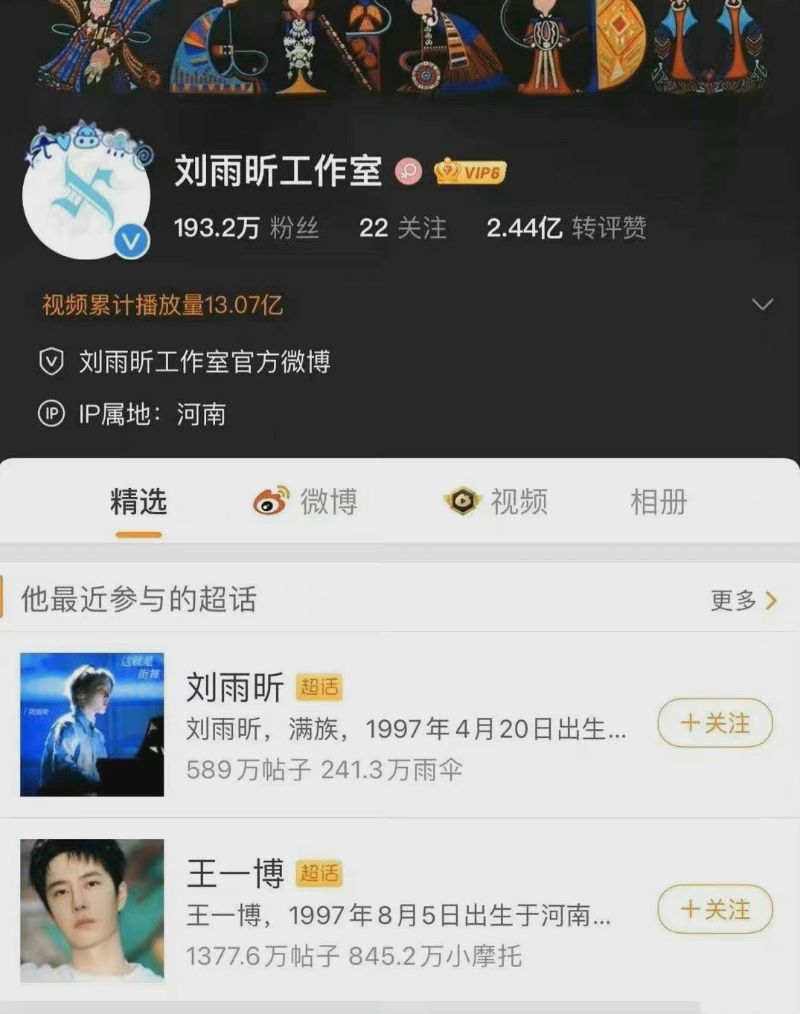
Task: Follow the 王一博 super topic
Action: [715, 910]
